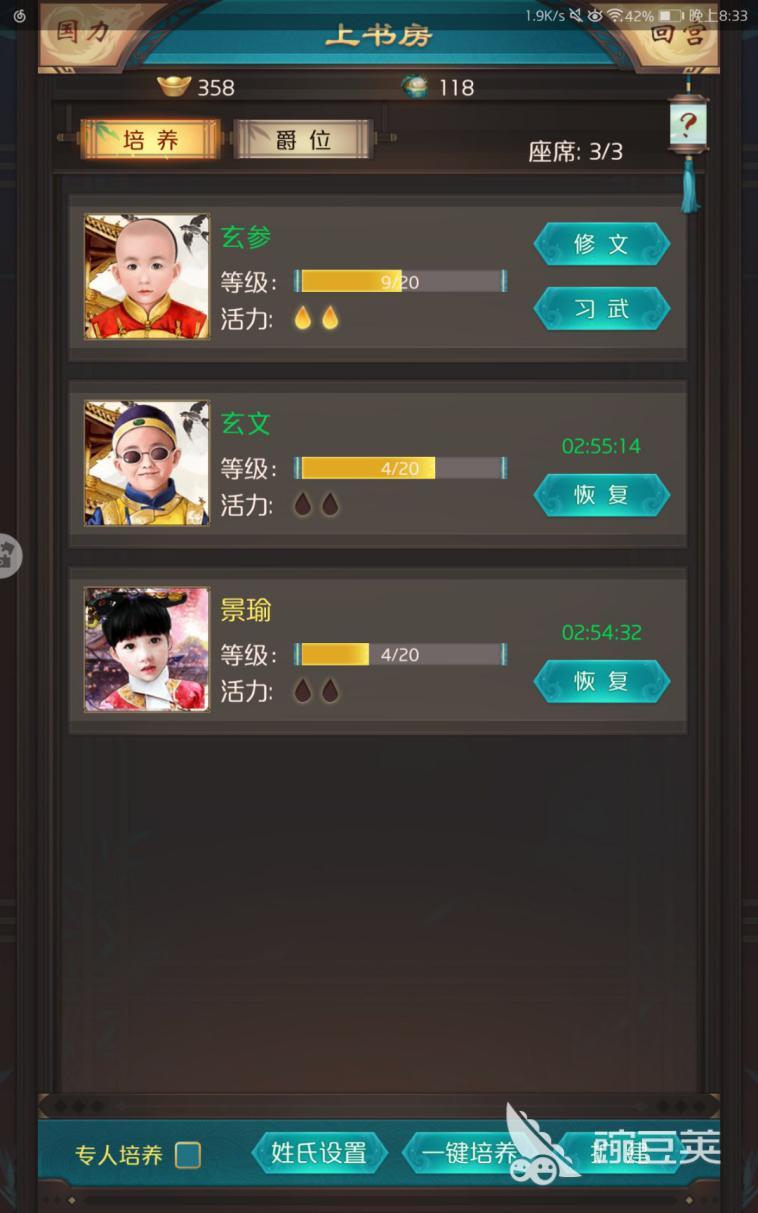Open 玄参's portrait
Viewport: 758px width, 1213px height.
pos(147,277)
